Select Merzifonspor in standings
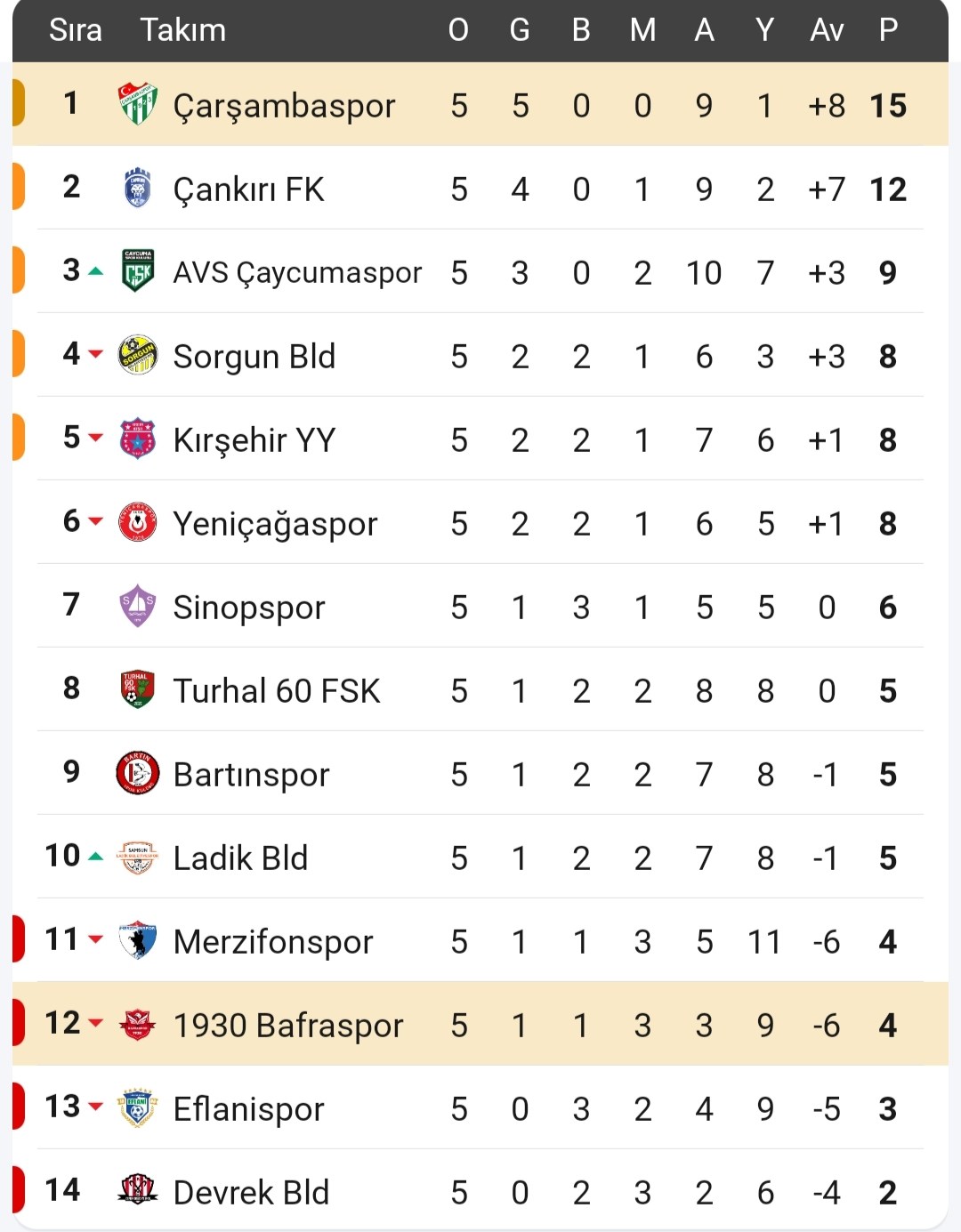 point(272,942)
